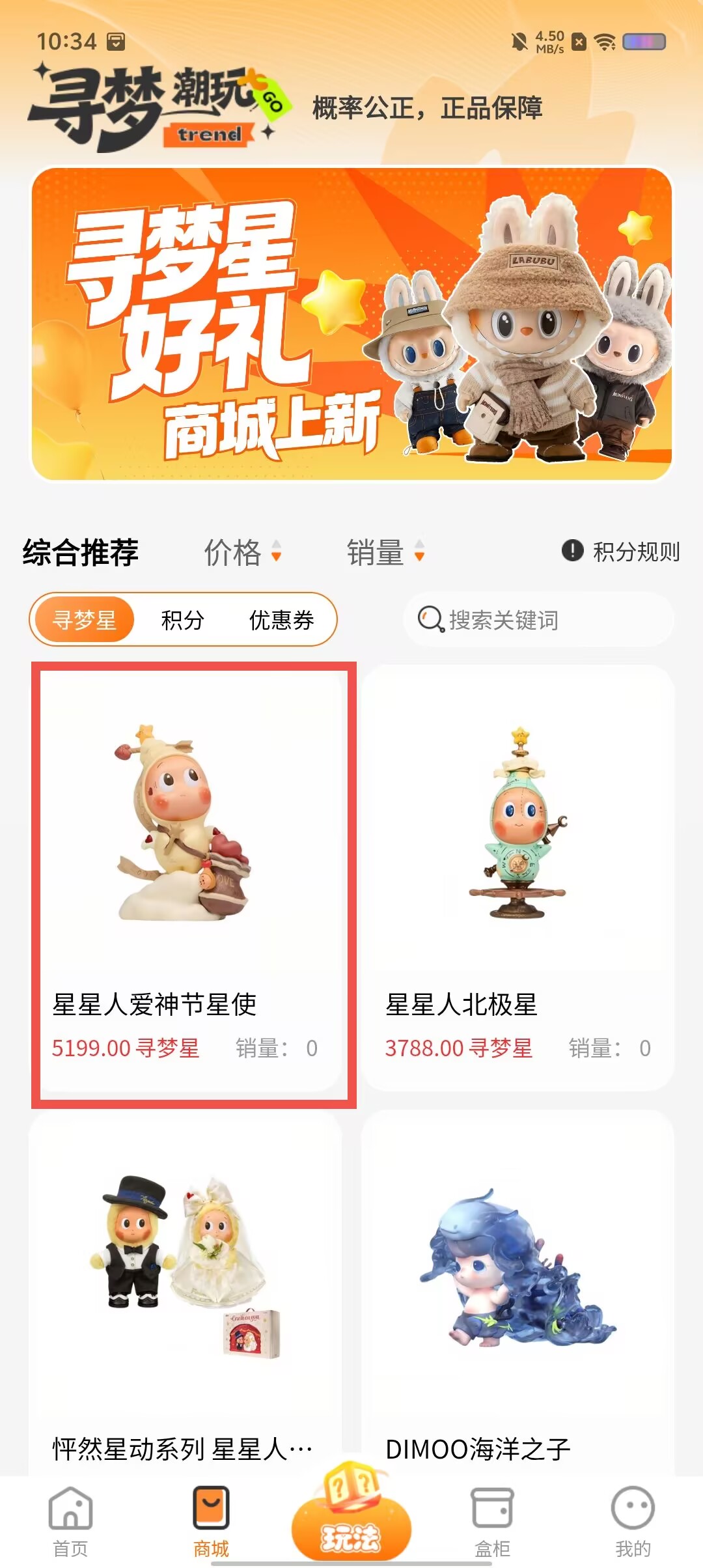Sort products by 销量
Image resolution: width=703 pixels, height=1568 pixels.
point(386,553)
